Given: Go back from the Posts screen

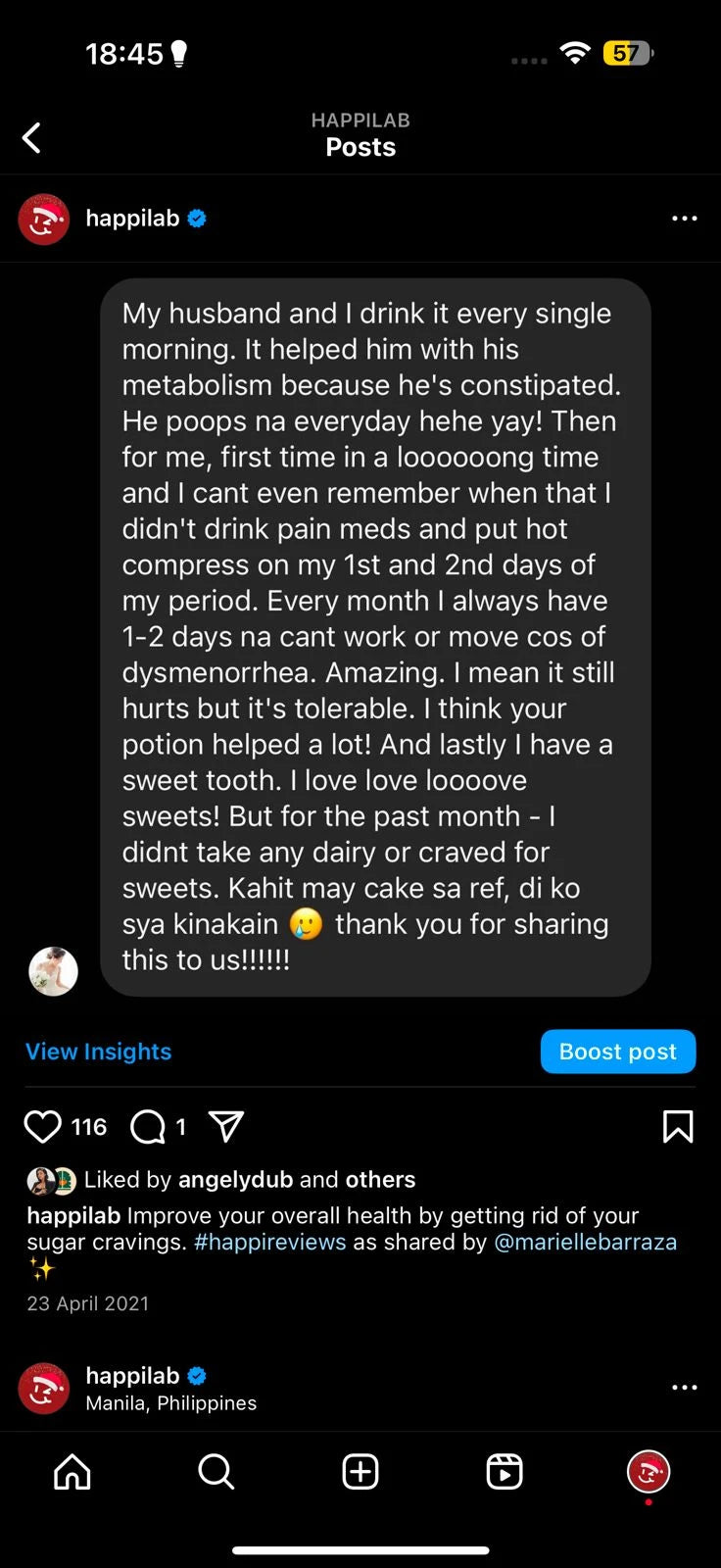Looking at the screenshot, I should pos(32,138).
